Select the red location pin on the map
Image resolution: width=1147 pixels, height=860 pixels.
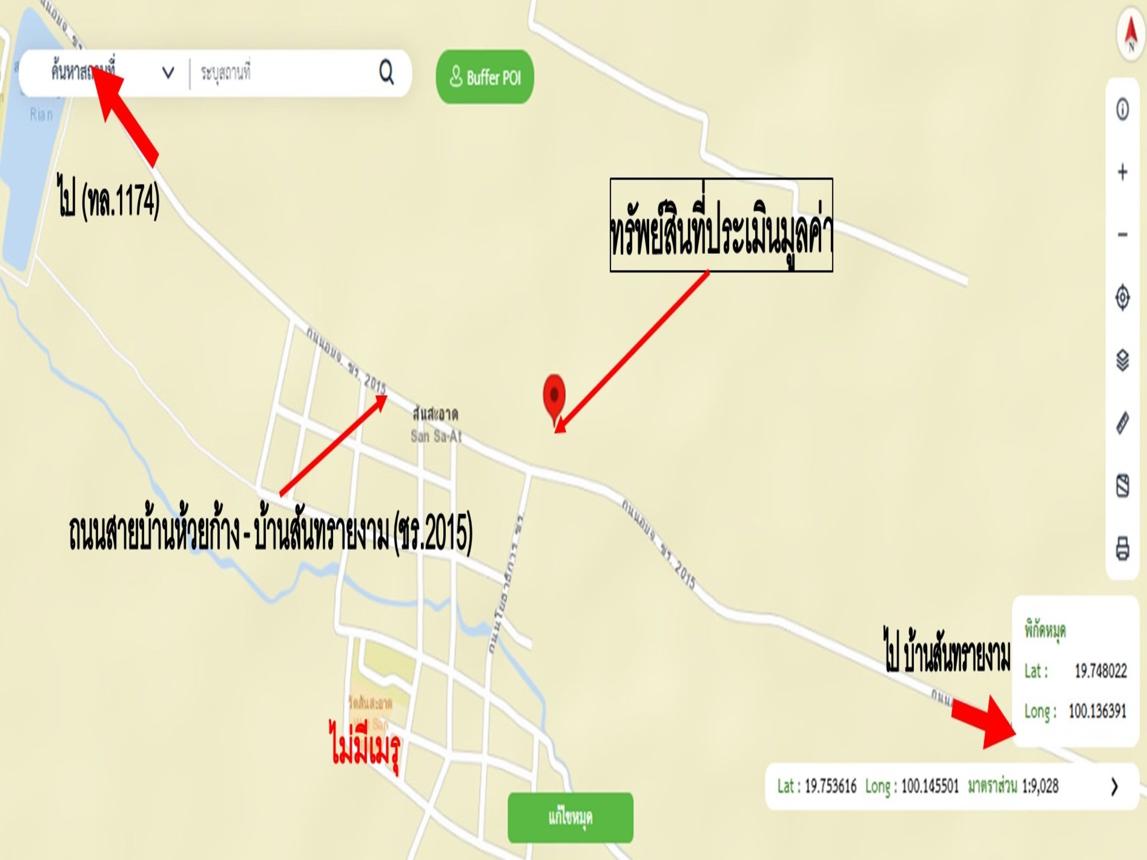point(554,395)
